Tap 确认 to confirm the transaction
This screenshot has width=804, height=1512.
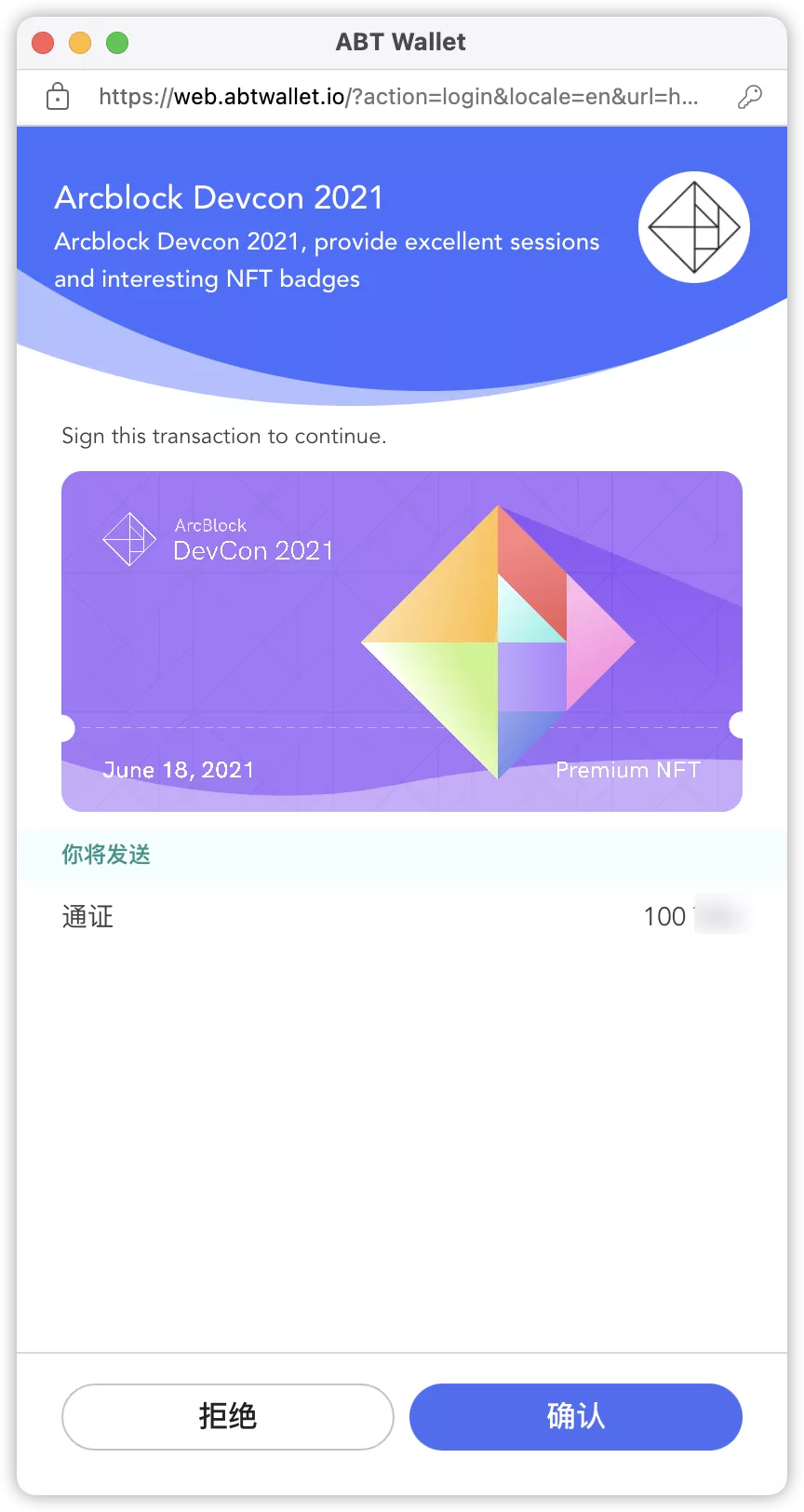[575, 1416]
